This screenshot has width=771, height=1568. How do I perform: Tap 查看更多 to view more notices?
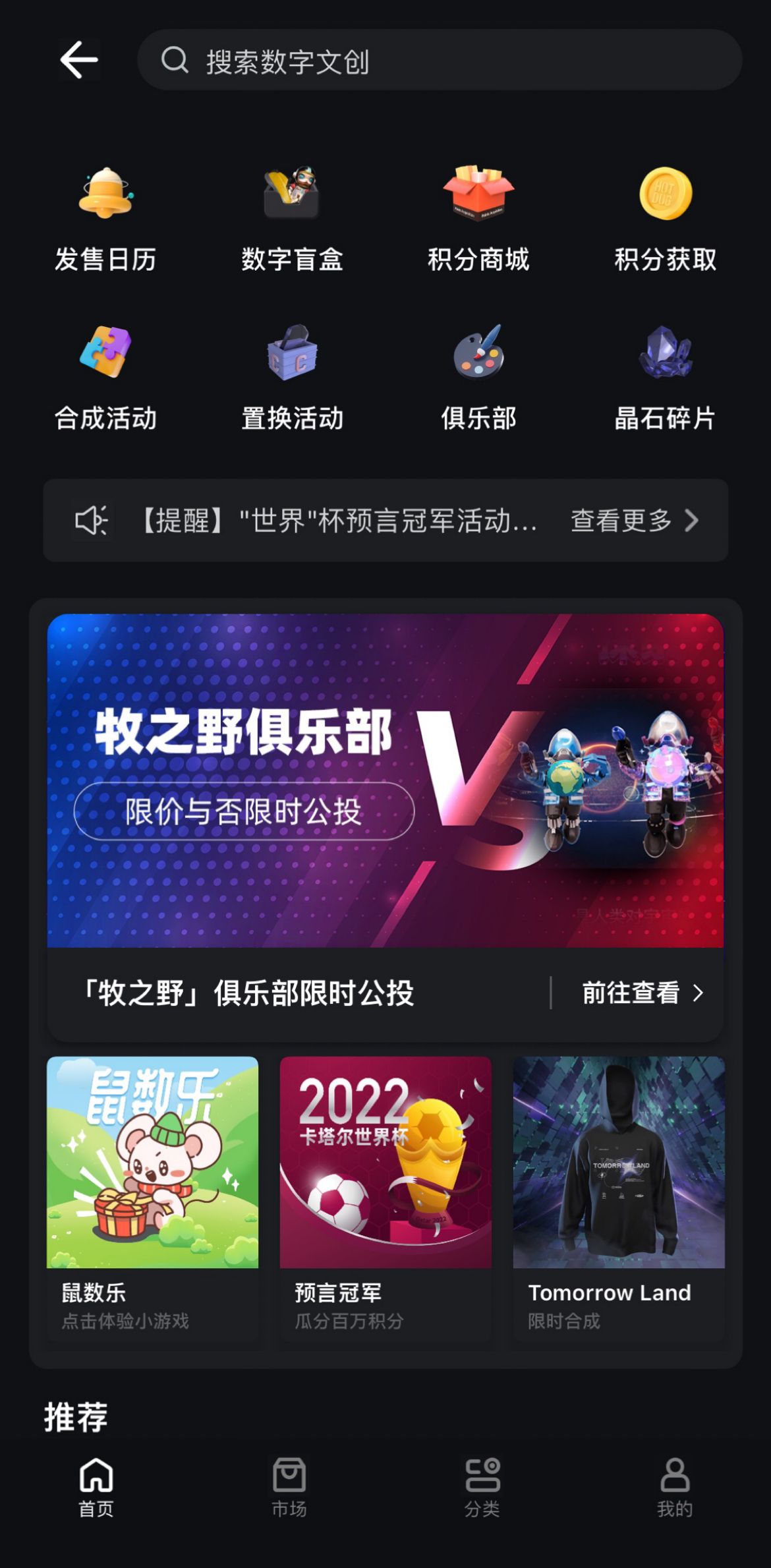633,521
